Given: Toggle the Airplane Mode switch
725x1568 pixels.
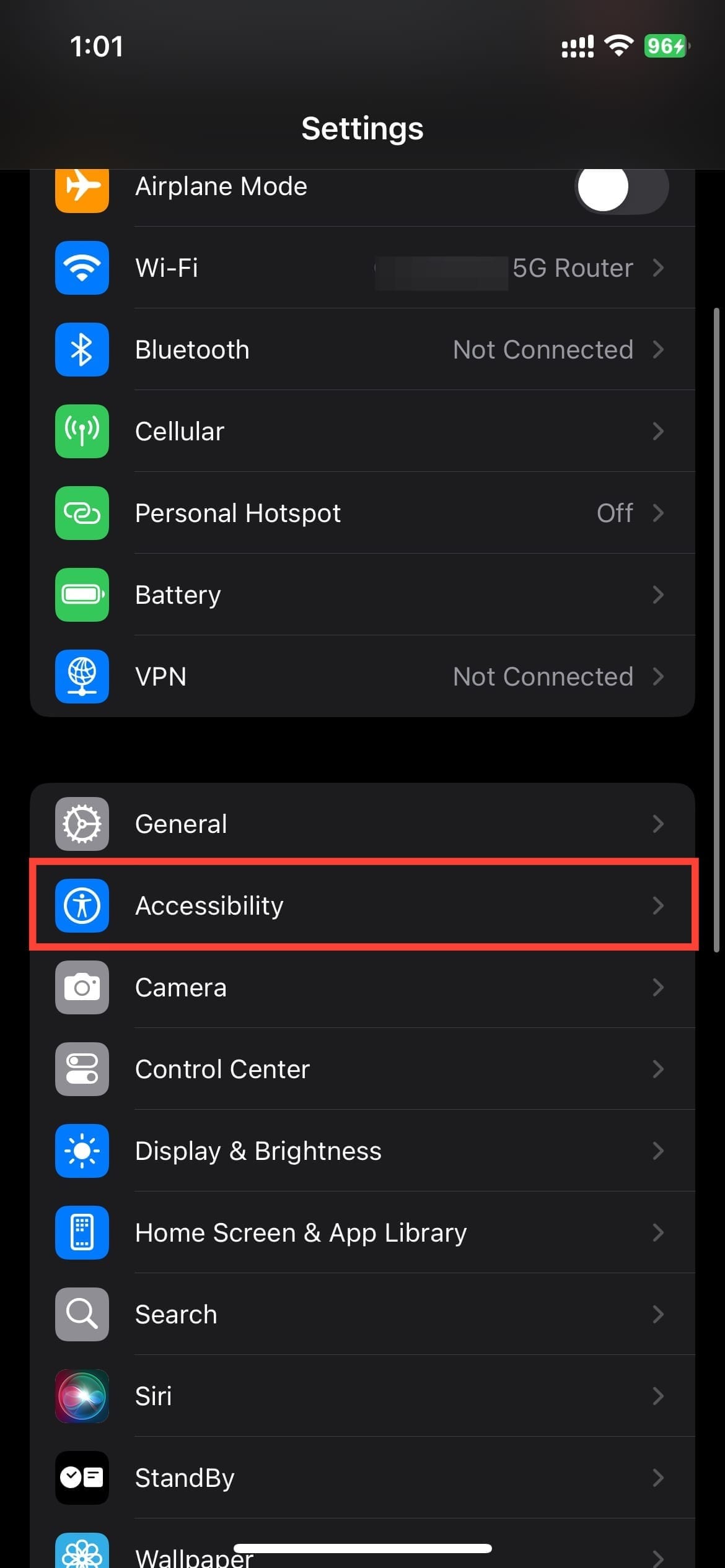Looking at the screenshot, I should pyautogui.click(x=621, y=187).
